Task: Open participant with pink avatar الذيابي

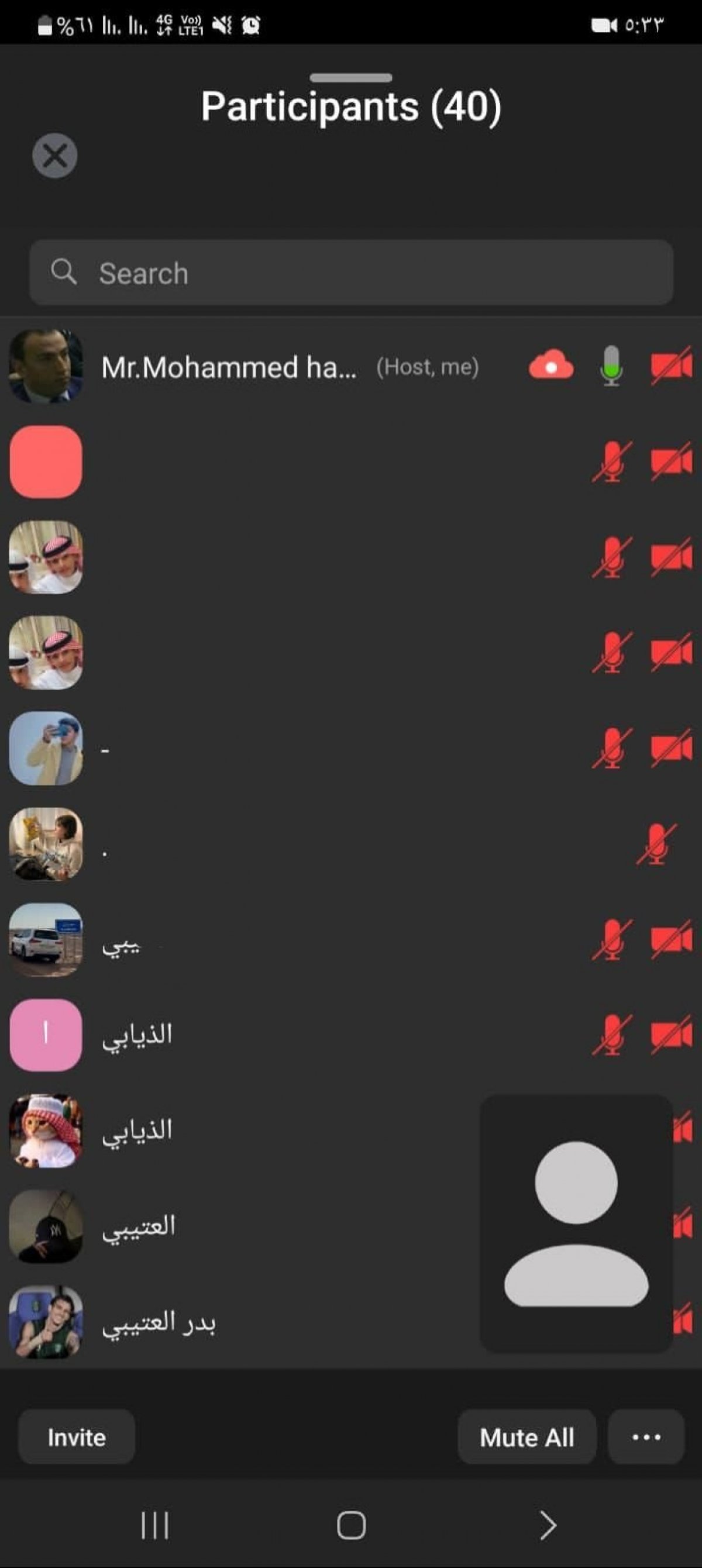Action: point(352,1035)
